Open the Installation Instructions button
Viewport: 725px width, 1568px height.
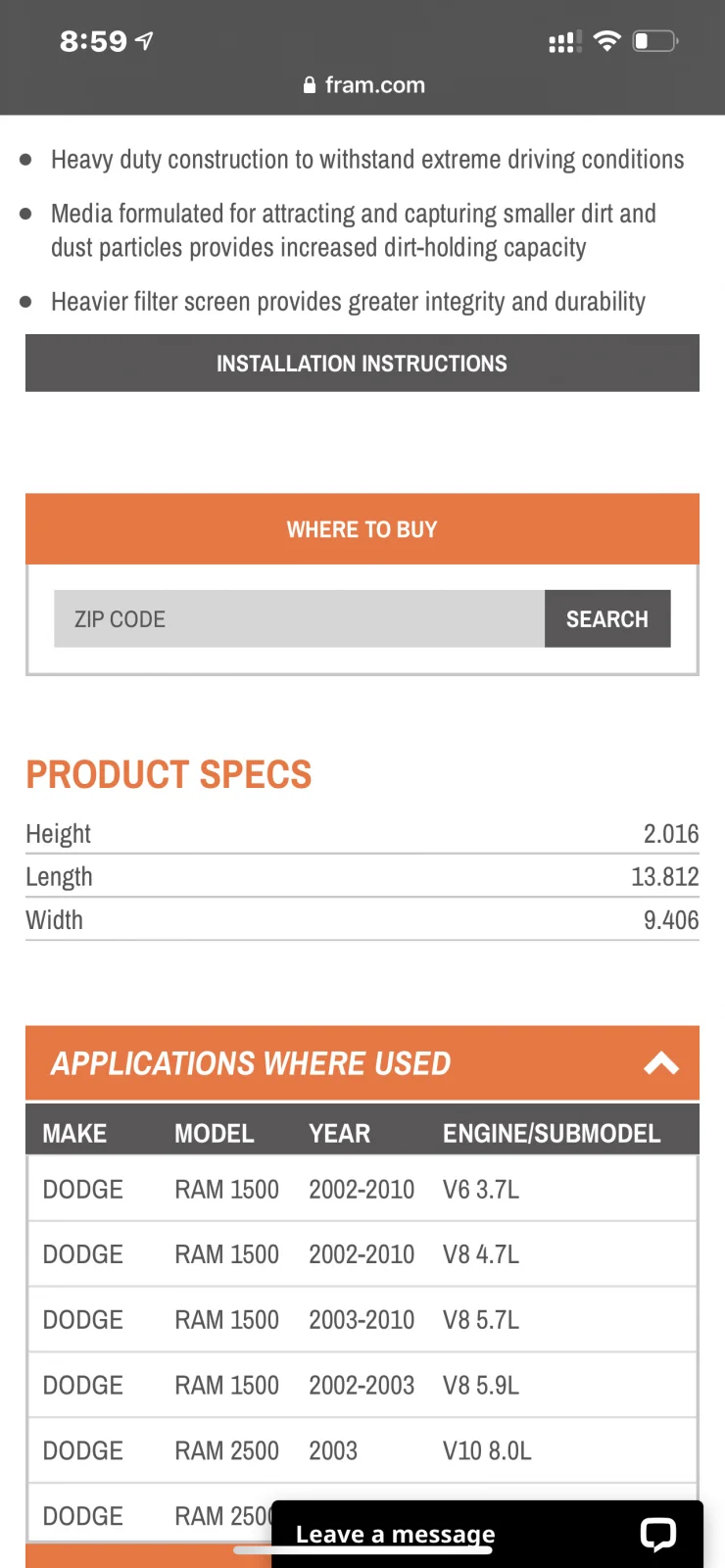(362, 364)
